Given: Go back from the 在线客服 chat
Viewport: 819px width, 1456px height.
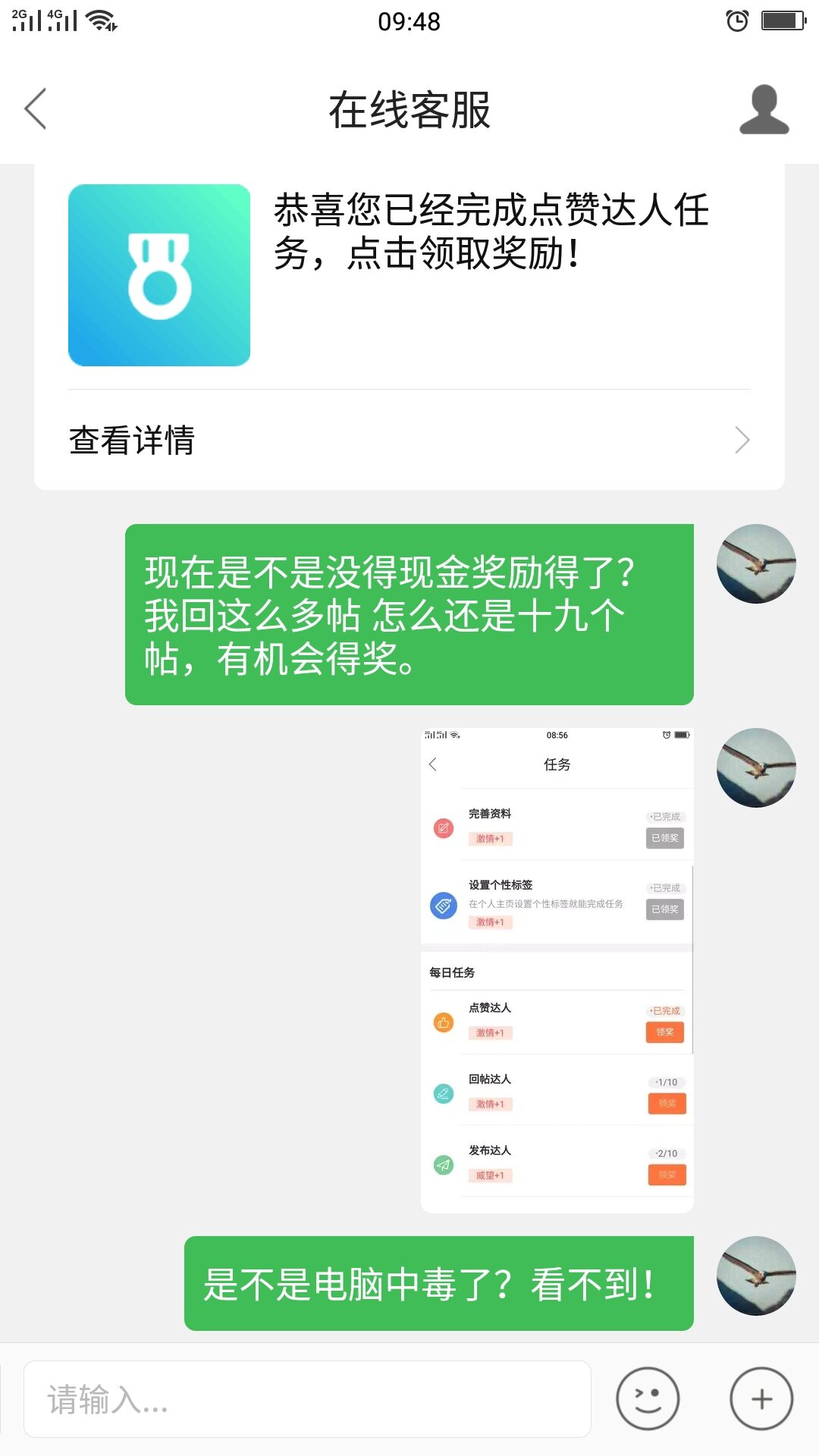Looking at the screenshot, I should [x=36, y=109].
